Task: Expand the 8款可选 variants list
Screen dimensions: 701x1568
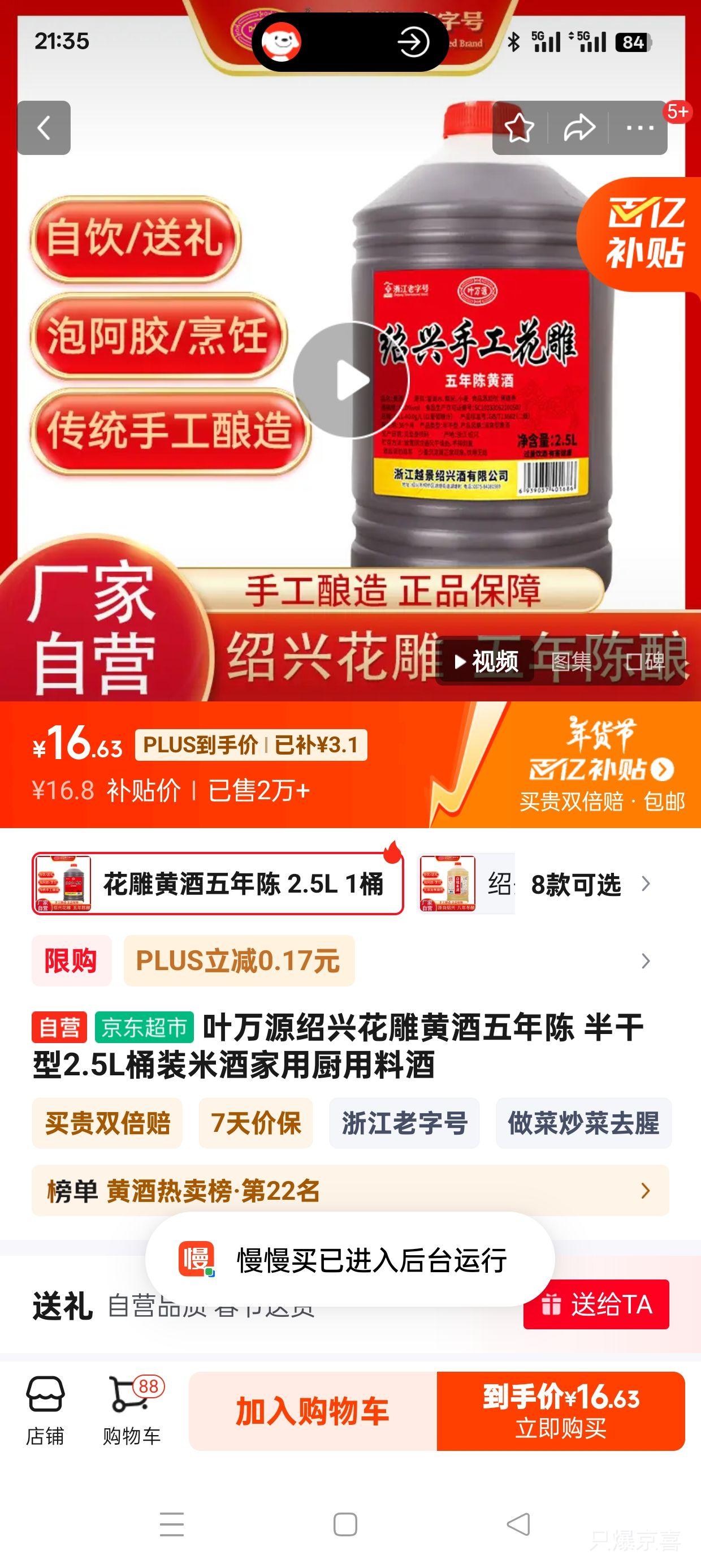Action: (588, 884)
